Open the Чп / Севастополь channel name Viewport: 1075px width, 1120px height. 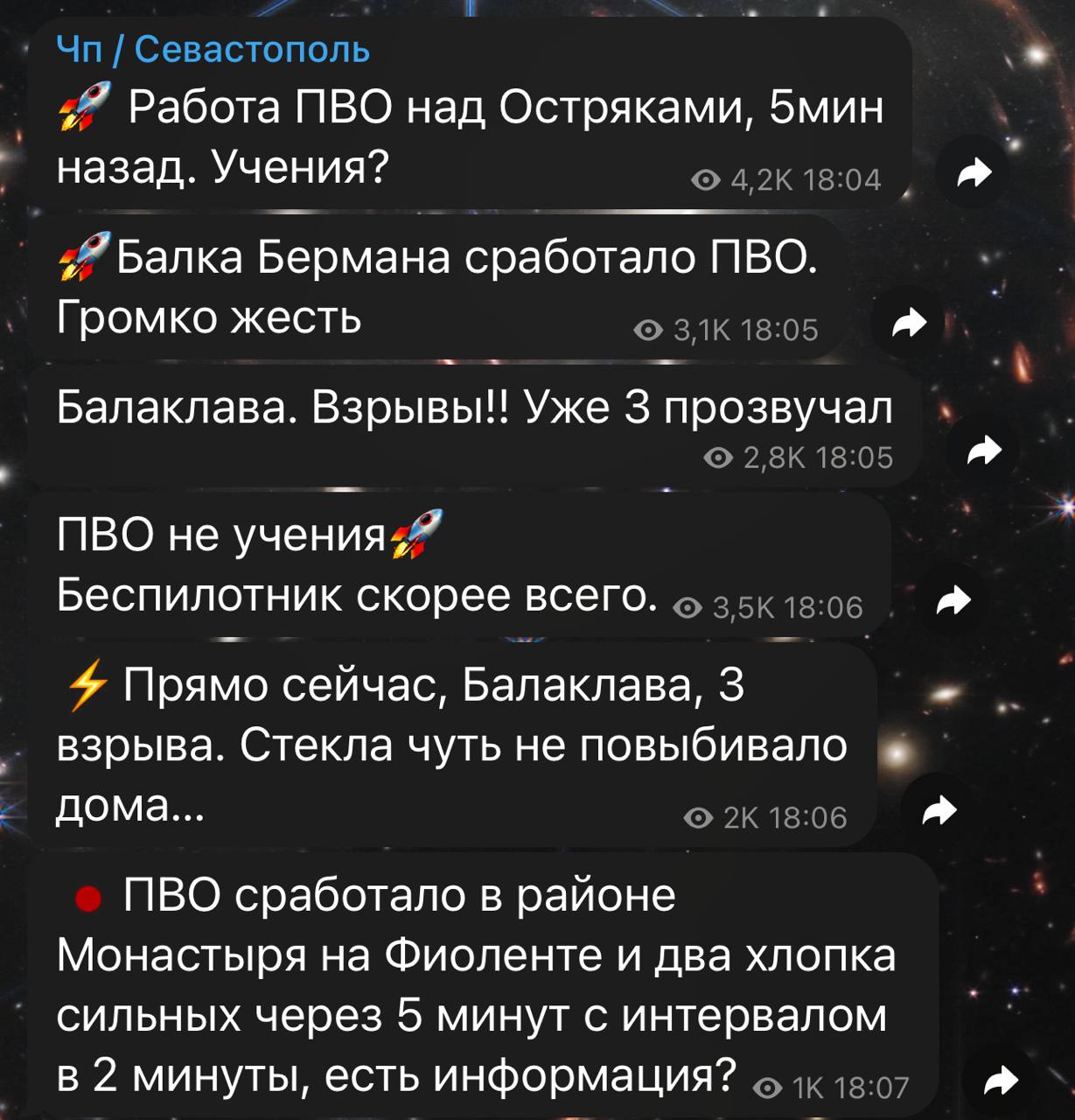(213, 50)
